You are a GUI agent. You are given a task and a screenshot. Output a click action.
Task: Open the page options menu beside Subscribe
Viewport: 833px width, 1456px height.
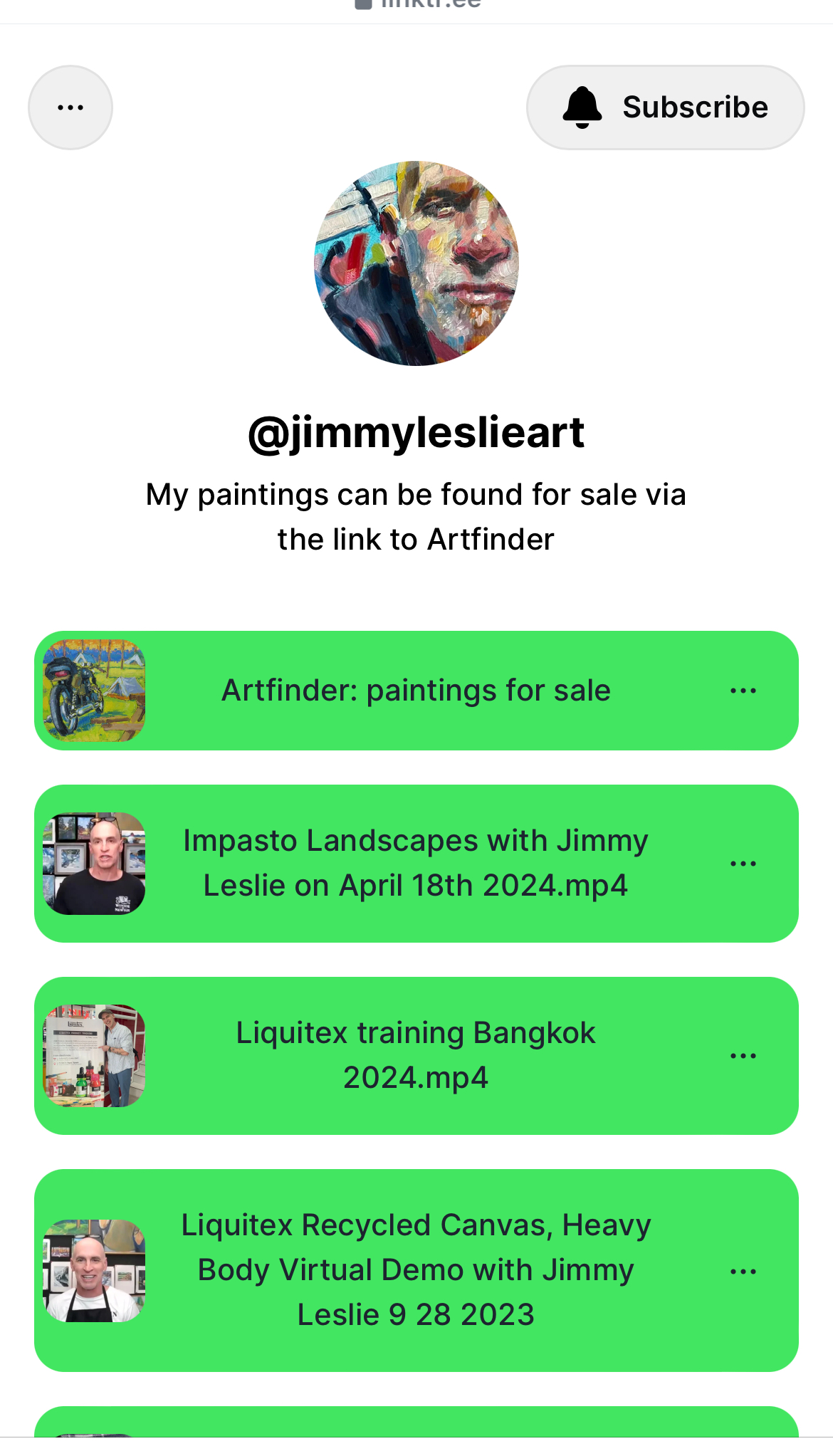point(70,108)
